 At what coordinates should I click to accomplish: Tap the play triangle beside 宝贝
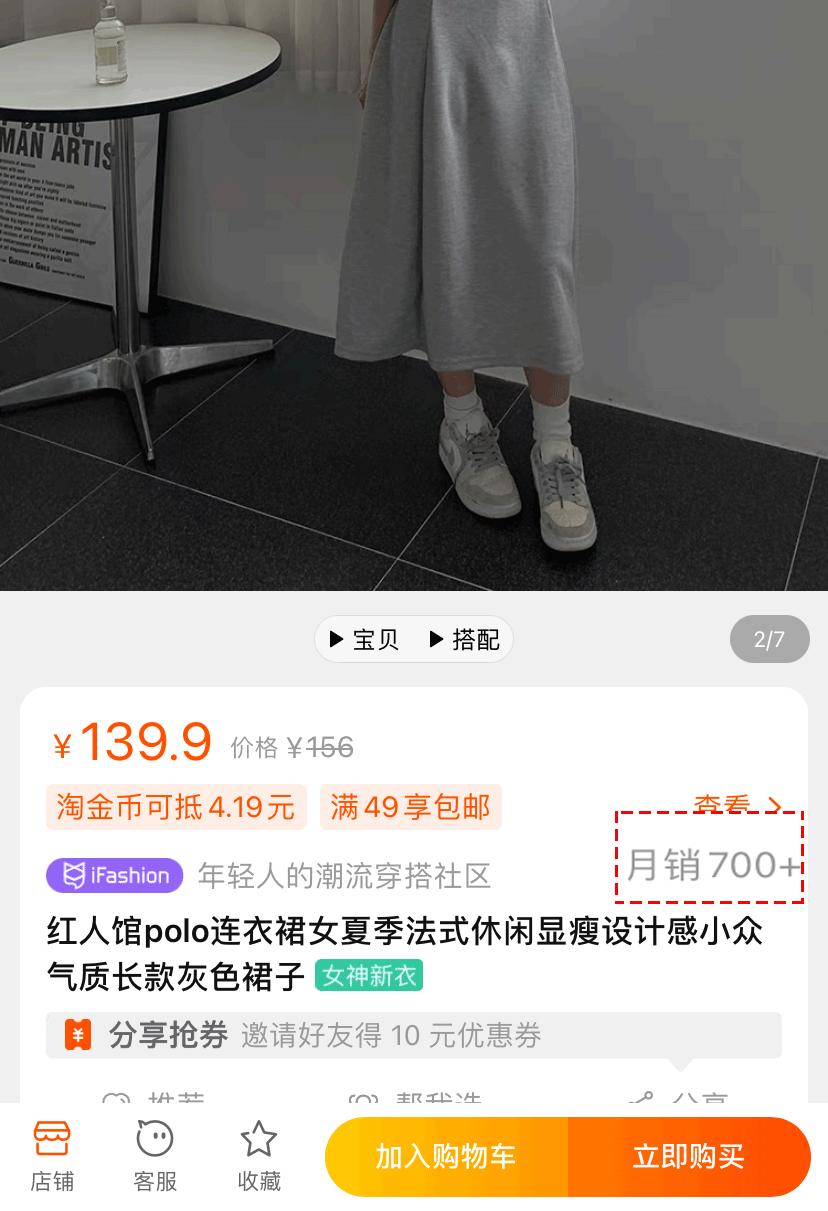pyautogui.click(x=336, y=639)
